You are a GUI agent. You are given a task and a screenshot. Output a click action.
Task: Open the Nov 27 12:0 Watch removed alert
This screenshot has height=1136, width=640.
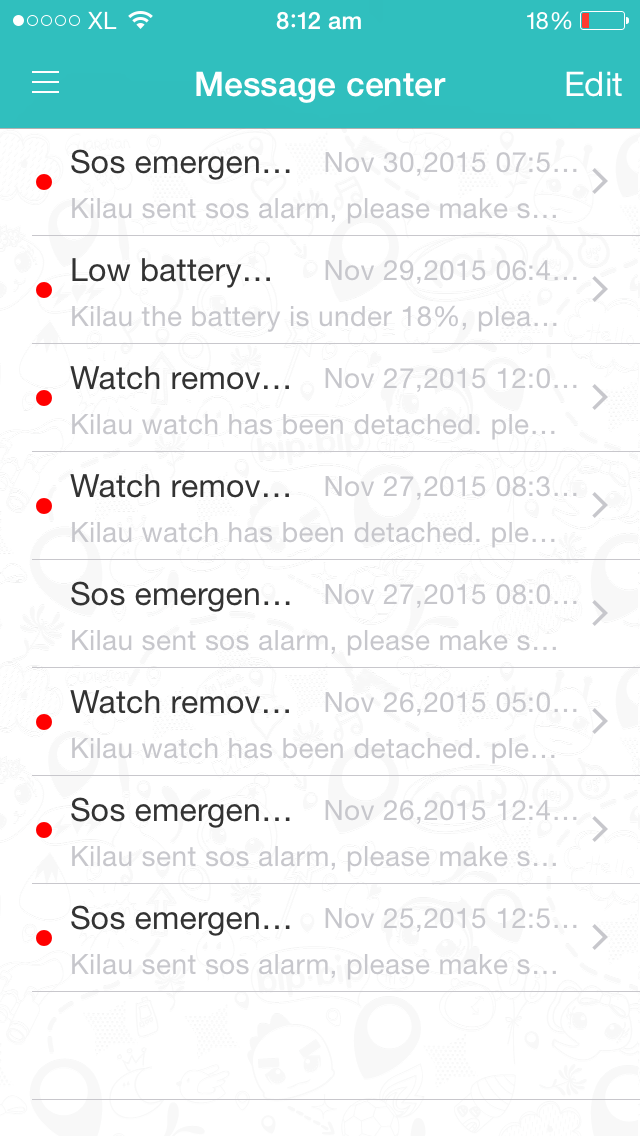click(320, 399)
